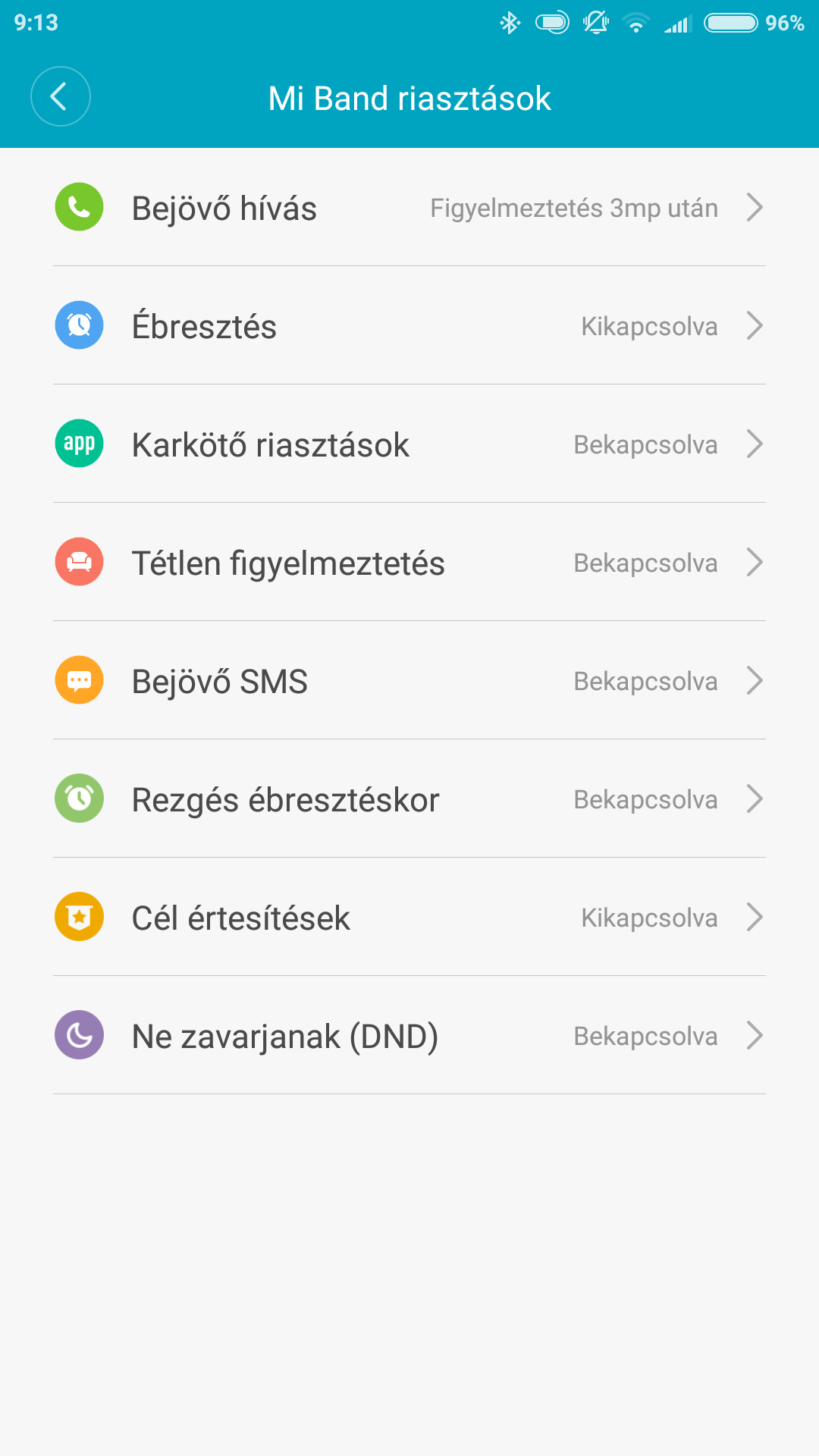Open Tétlen figyelmeztetés settings

[x=409, y=562]
